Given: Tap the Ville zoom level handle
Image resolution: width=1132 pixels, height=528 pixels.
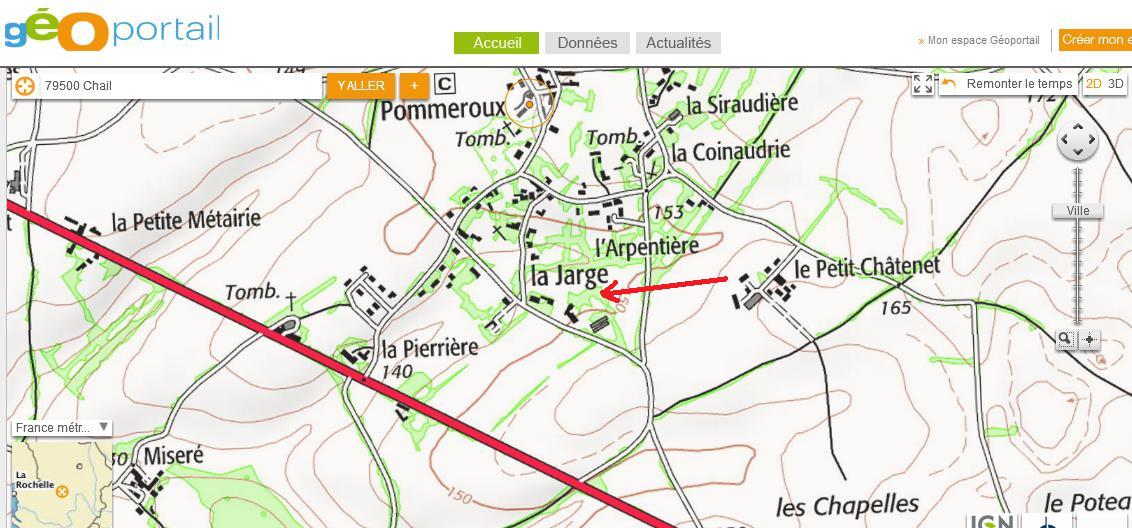Looking at the screenshot, I should (1078, 211).
